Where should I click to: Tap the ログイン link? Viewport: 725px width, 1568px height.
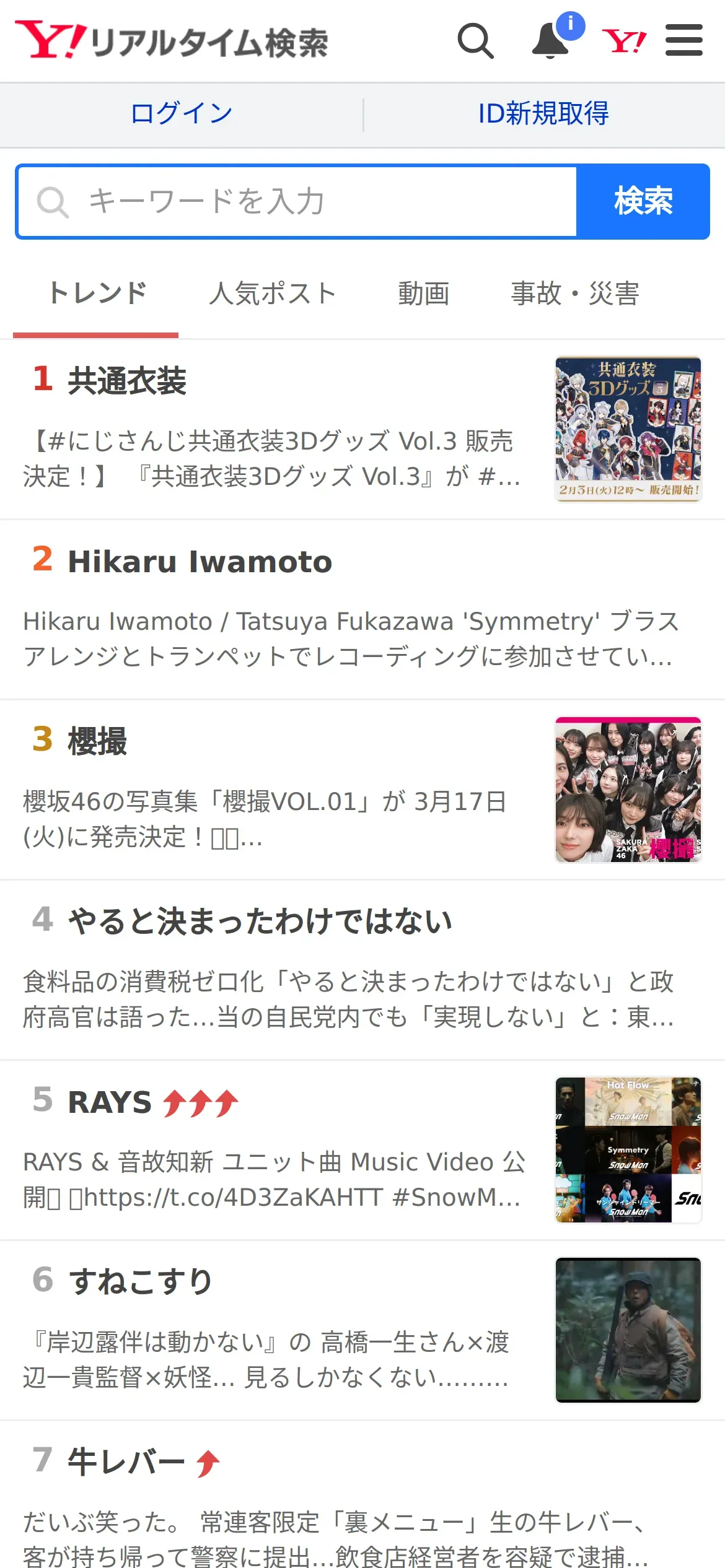point(181,114)
